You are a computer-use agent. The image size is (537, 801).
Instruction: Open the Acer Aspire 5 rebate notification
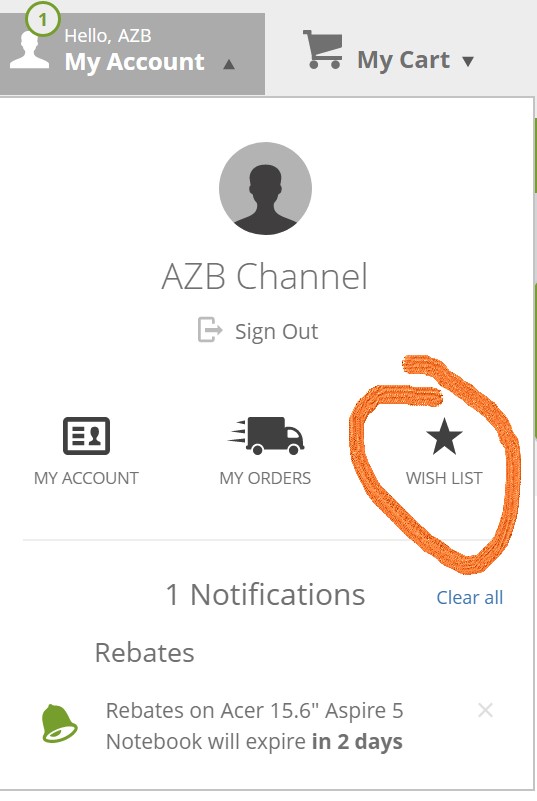[x=254, y=726]
